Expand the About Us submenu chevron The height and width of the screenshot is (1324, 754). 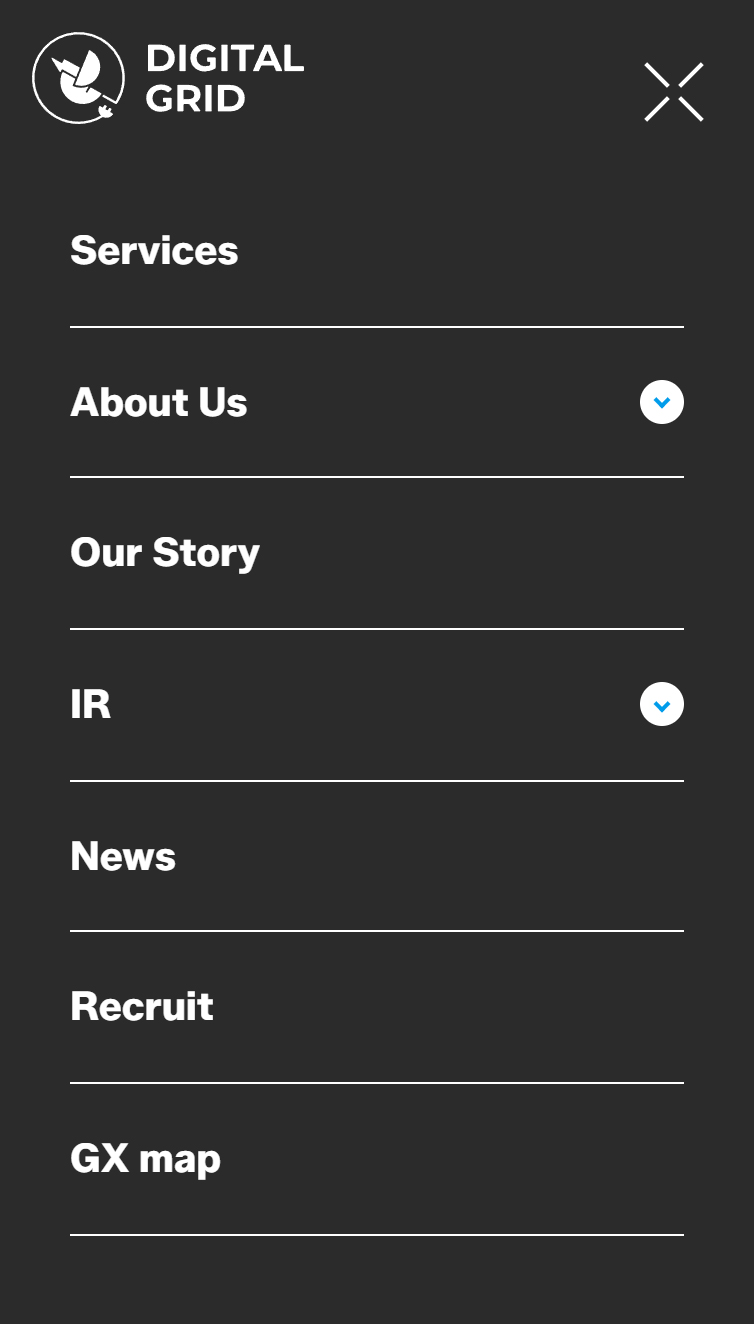point(662,402)
